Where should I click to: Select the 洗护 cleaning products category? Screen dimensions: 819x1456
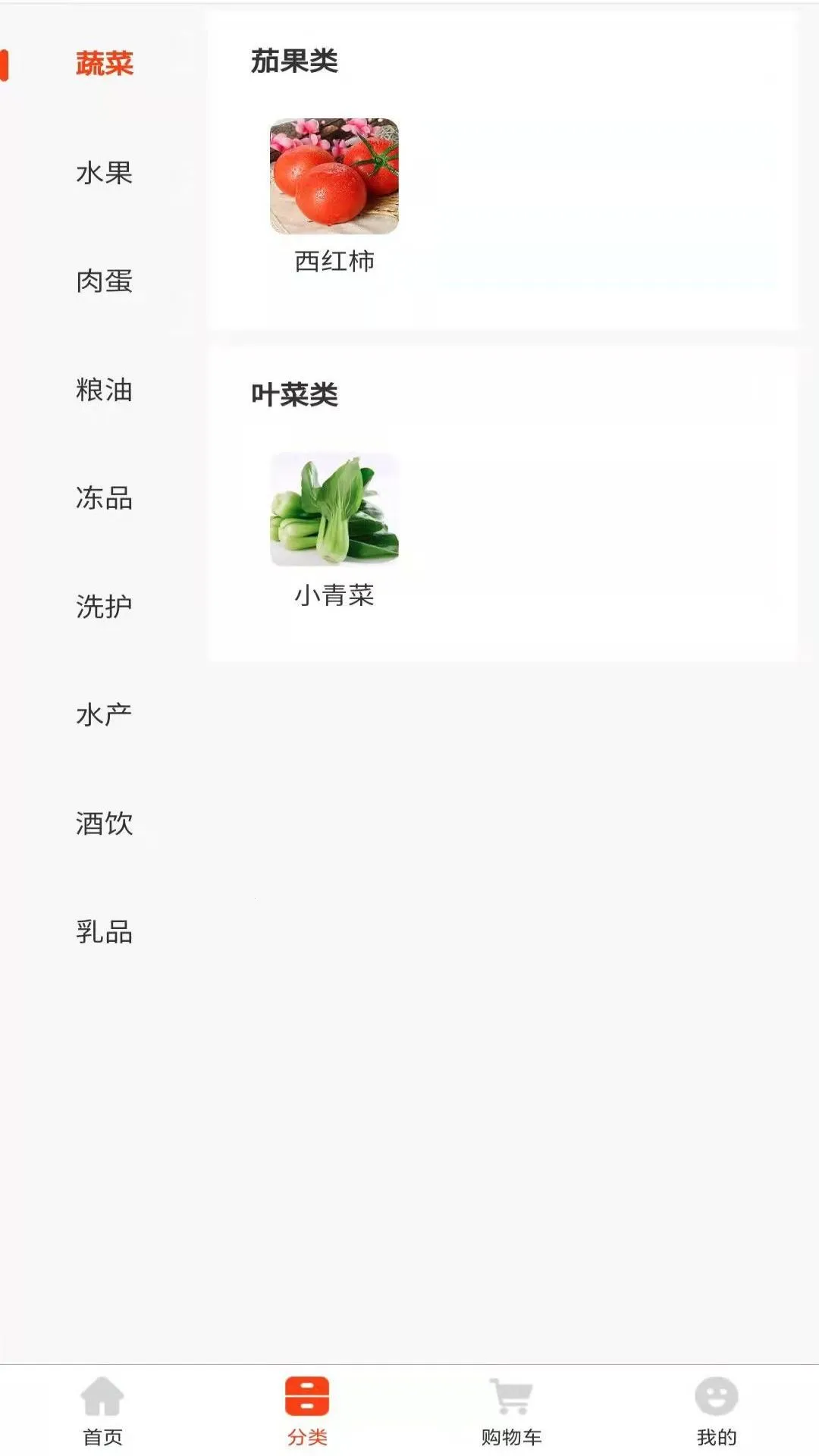[x=104, y=606]
